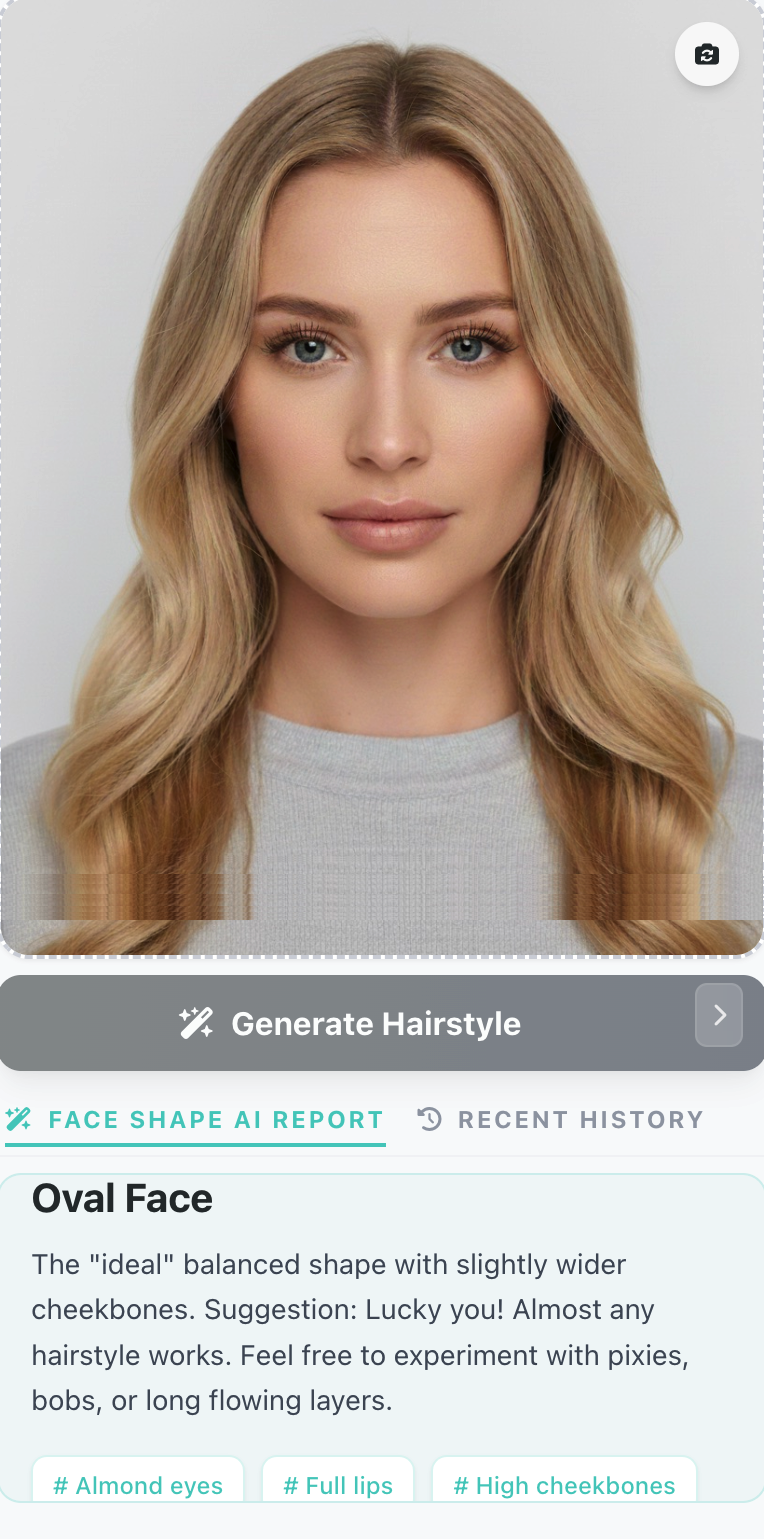Click the magic wand icon in Generate Hairstyle
This screenshot has height=1539, width=764.
coord(198,1022)
